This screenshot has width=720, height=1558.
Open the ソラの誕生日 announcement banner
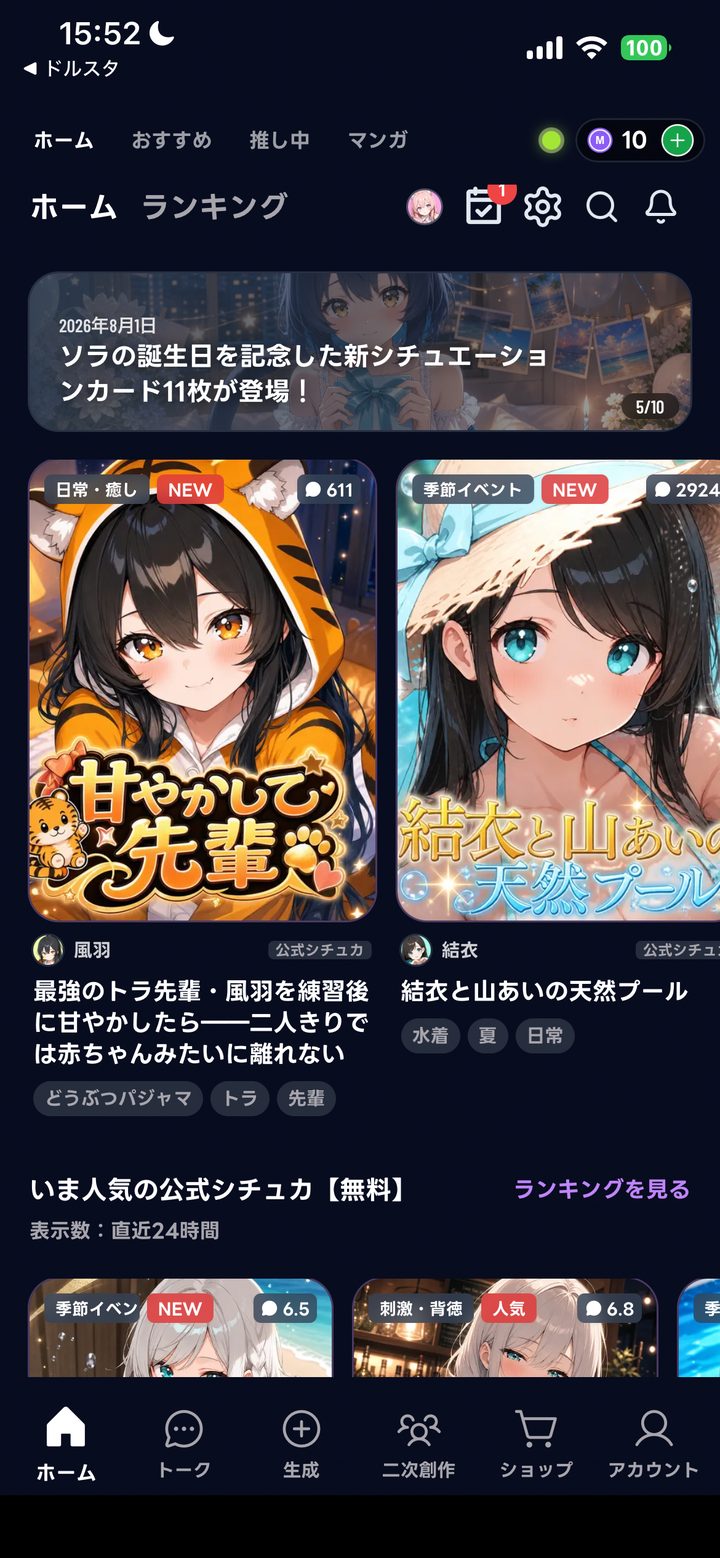tap(360, 351)
